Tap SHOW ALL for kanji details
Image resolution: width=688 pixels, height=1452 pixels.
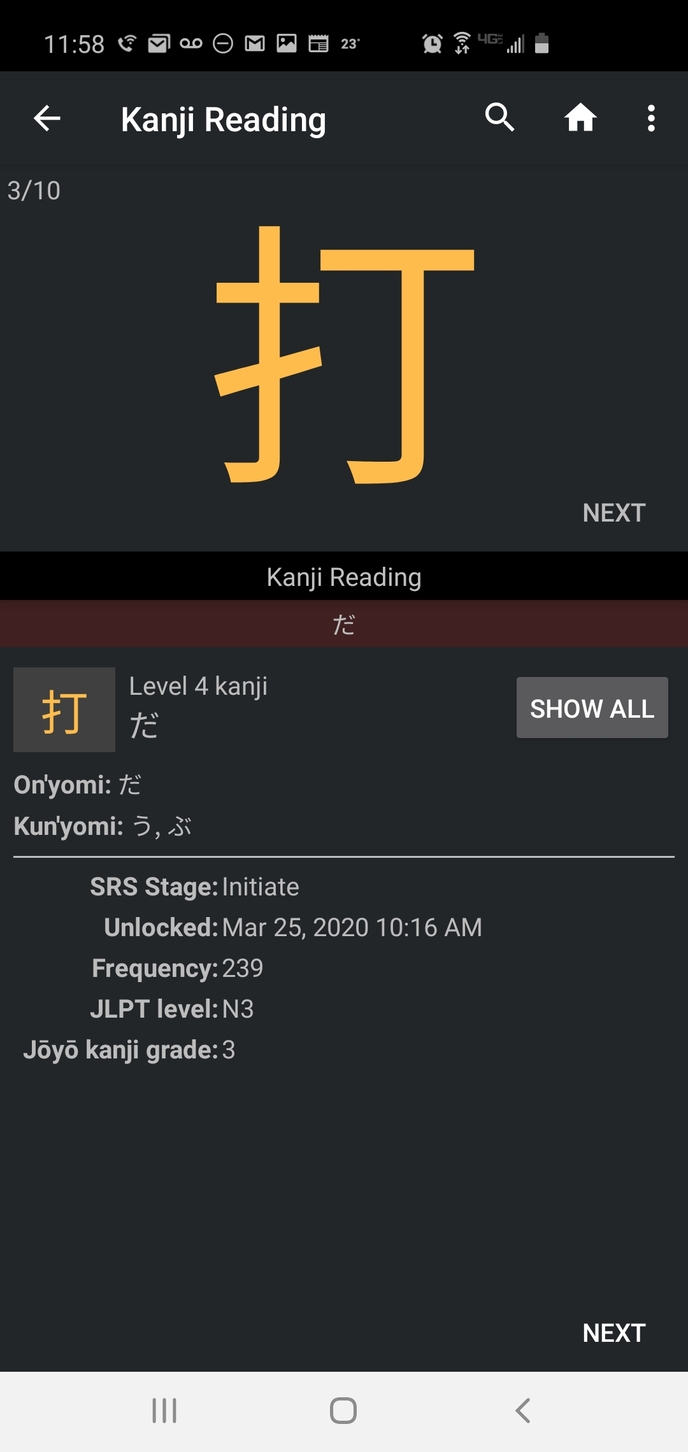(592, 708)
